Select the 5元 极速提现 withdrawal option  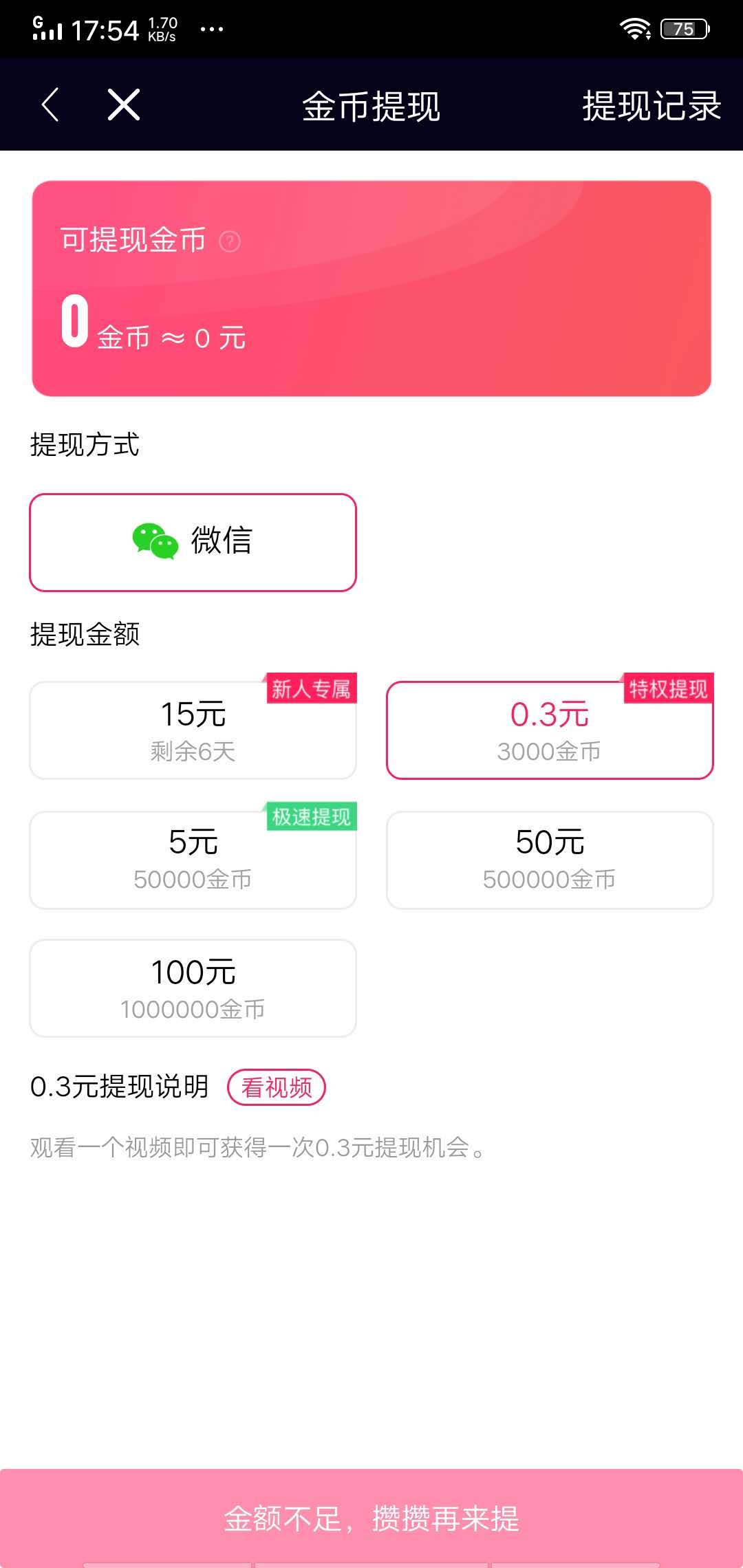[193, 858]
